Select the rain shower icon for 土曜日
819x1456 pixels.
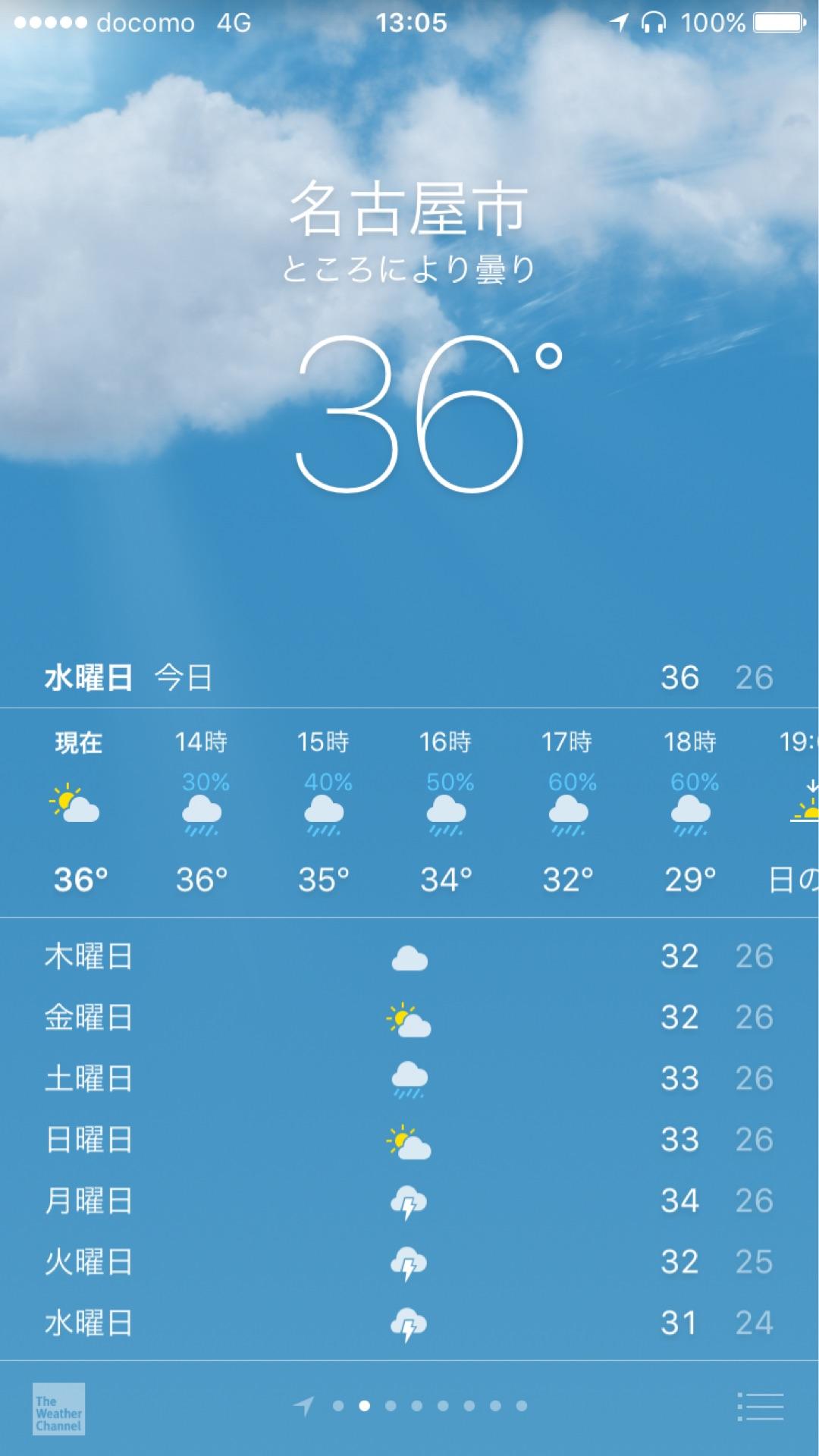[409, 1079]
